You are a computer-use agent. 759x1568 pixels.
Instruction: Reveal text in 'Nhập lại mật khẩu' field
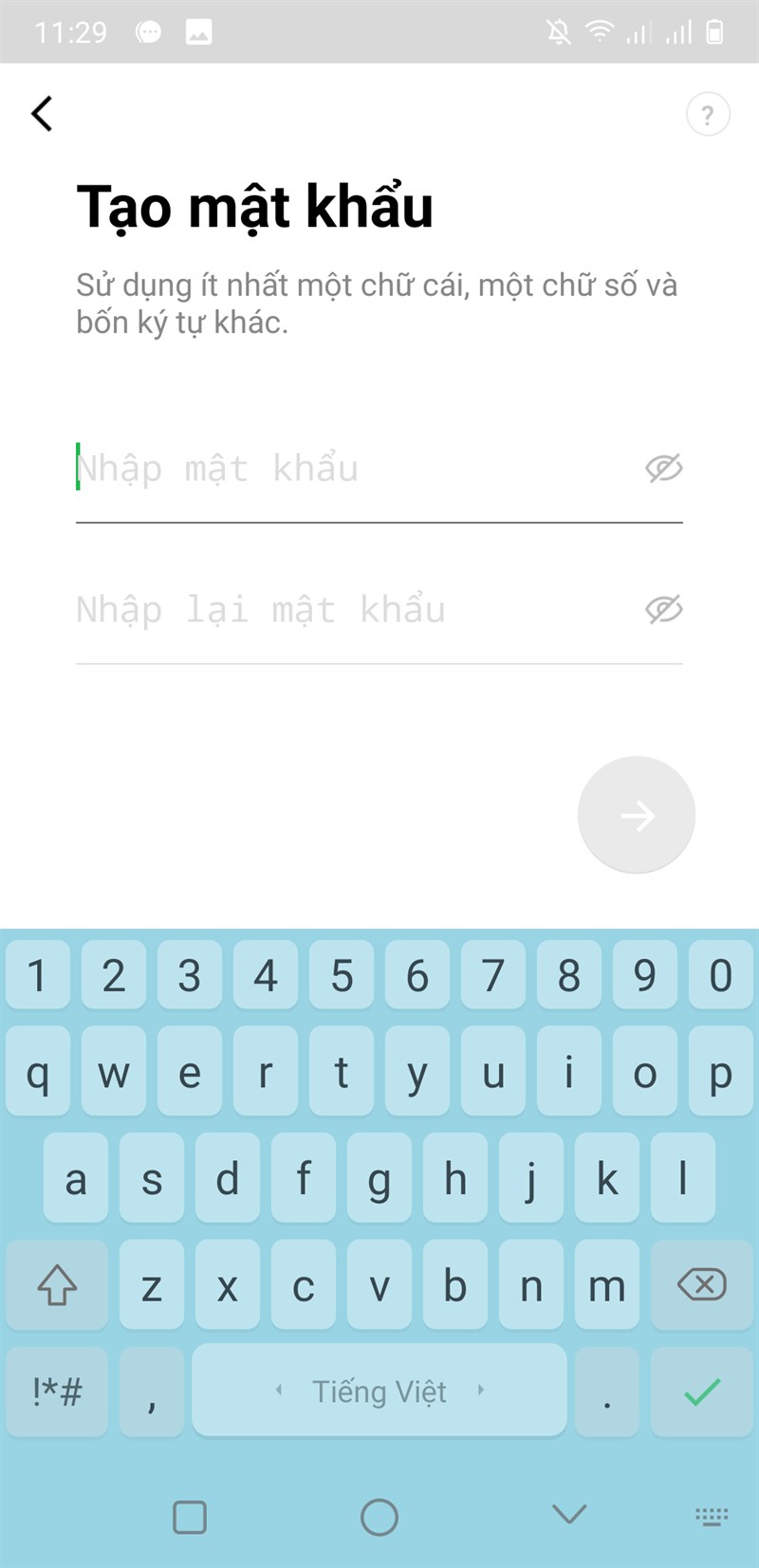tap(664, 610)
